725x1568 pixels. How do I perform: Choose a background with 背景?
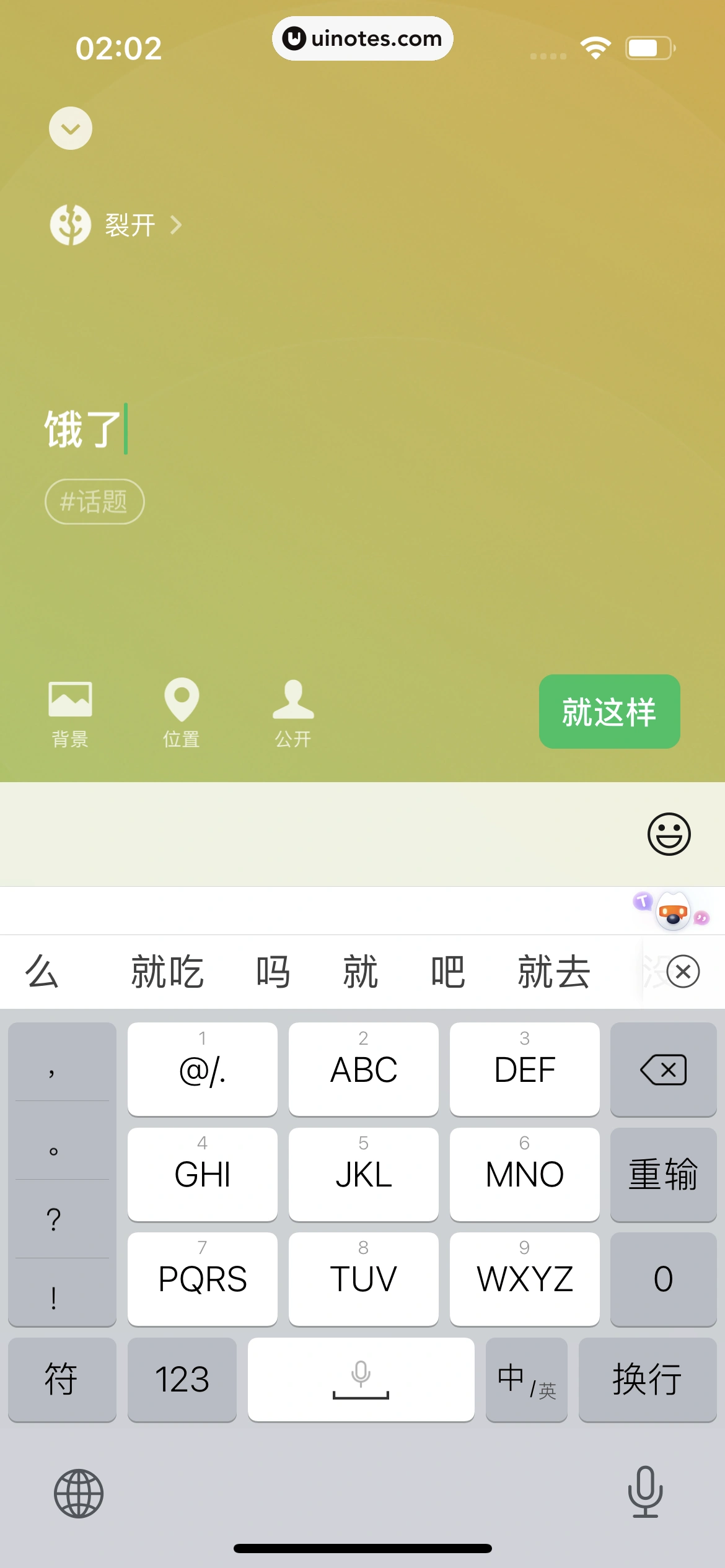click(70, 712)
